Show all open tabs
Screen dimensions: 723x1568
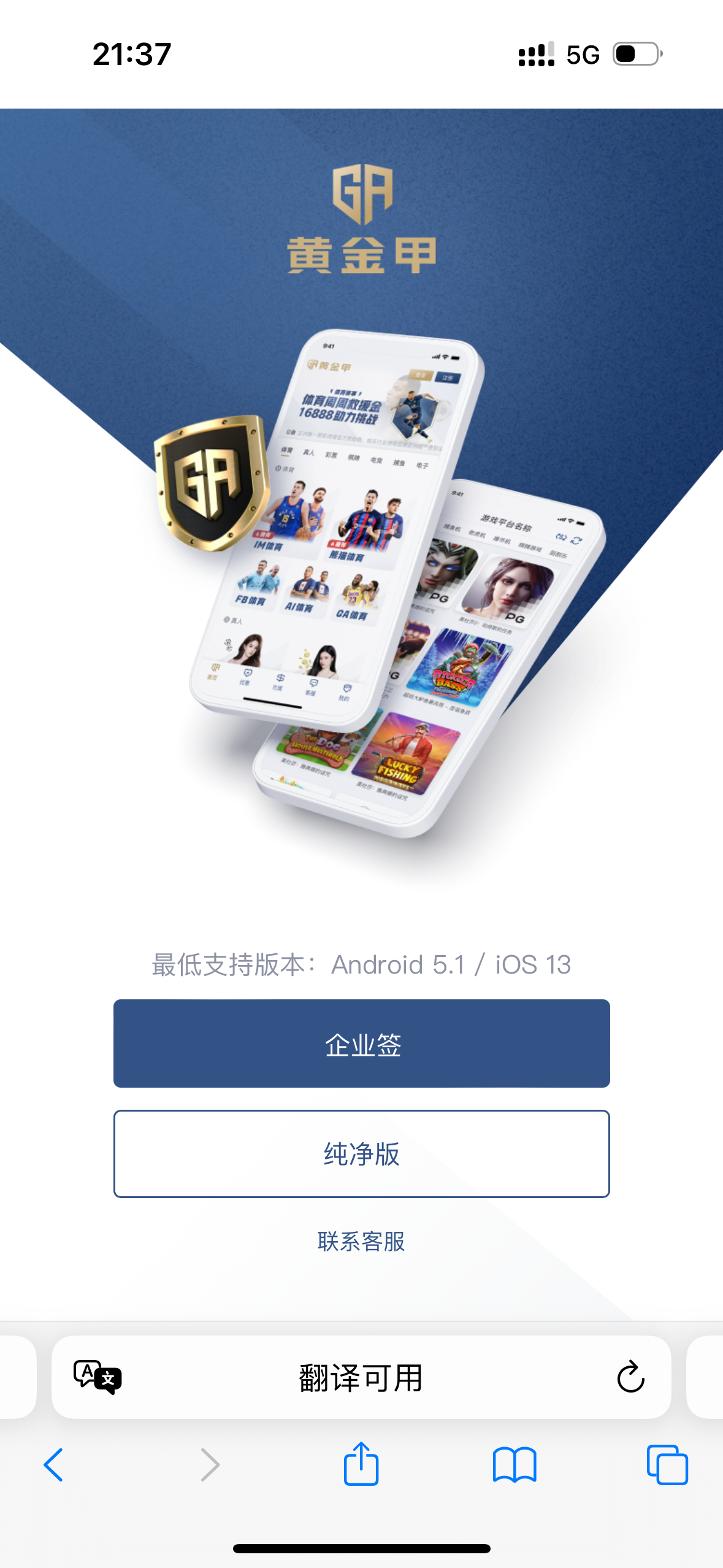click(667, 1465)
